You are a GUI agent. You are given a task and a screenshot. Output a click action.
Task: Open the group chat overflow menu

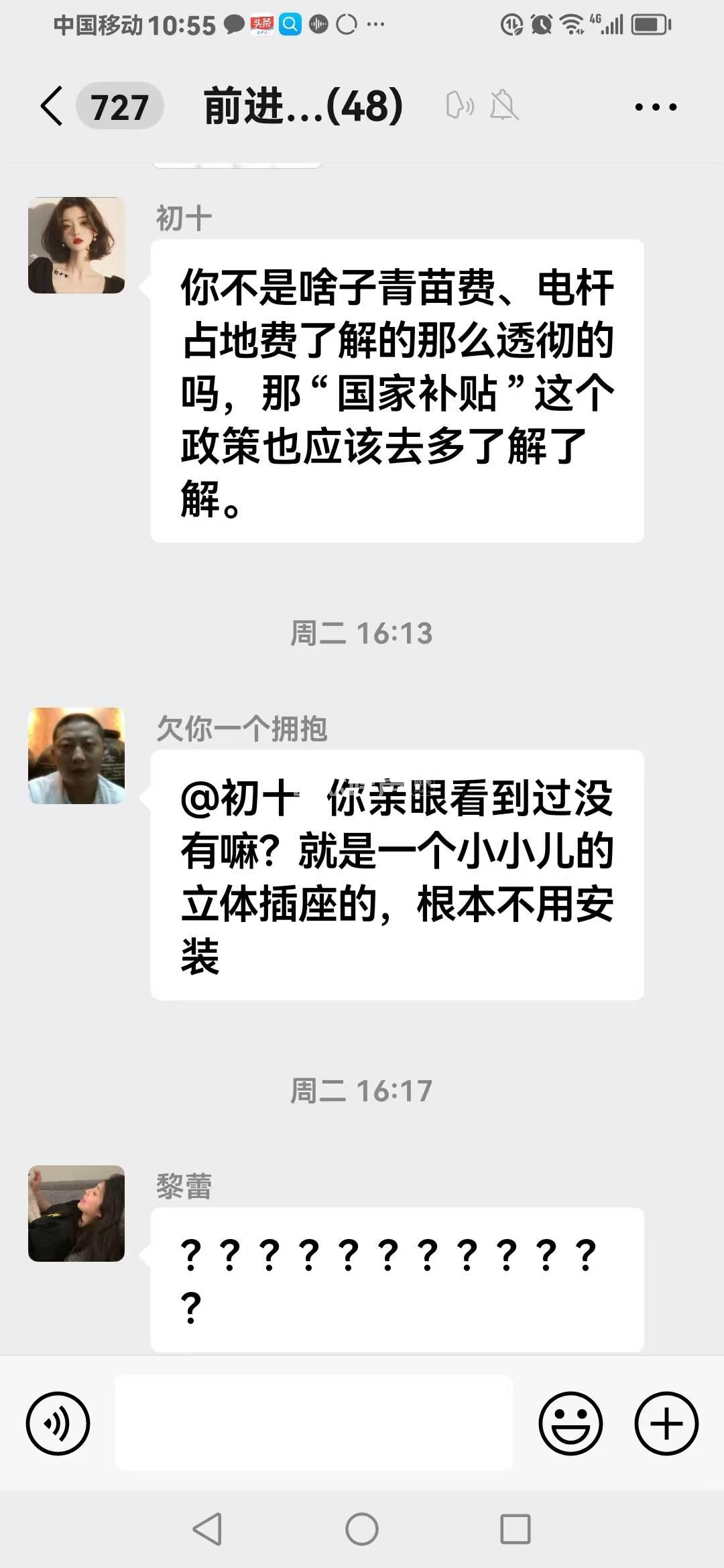656,107
